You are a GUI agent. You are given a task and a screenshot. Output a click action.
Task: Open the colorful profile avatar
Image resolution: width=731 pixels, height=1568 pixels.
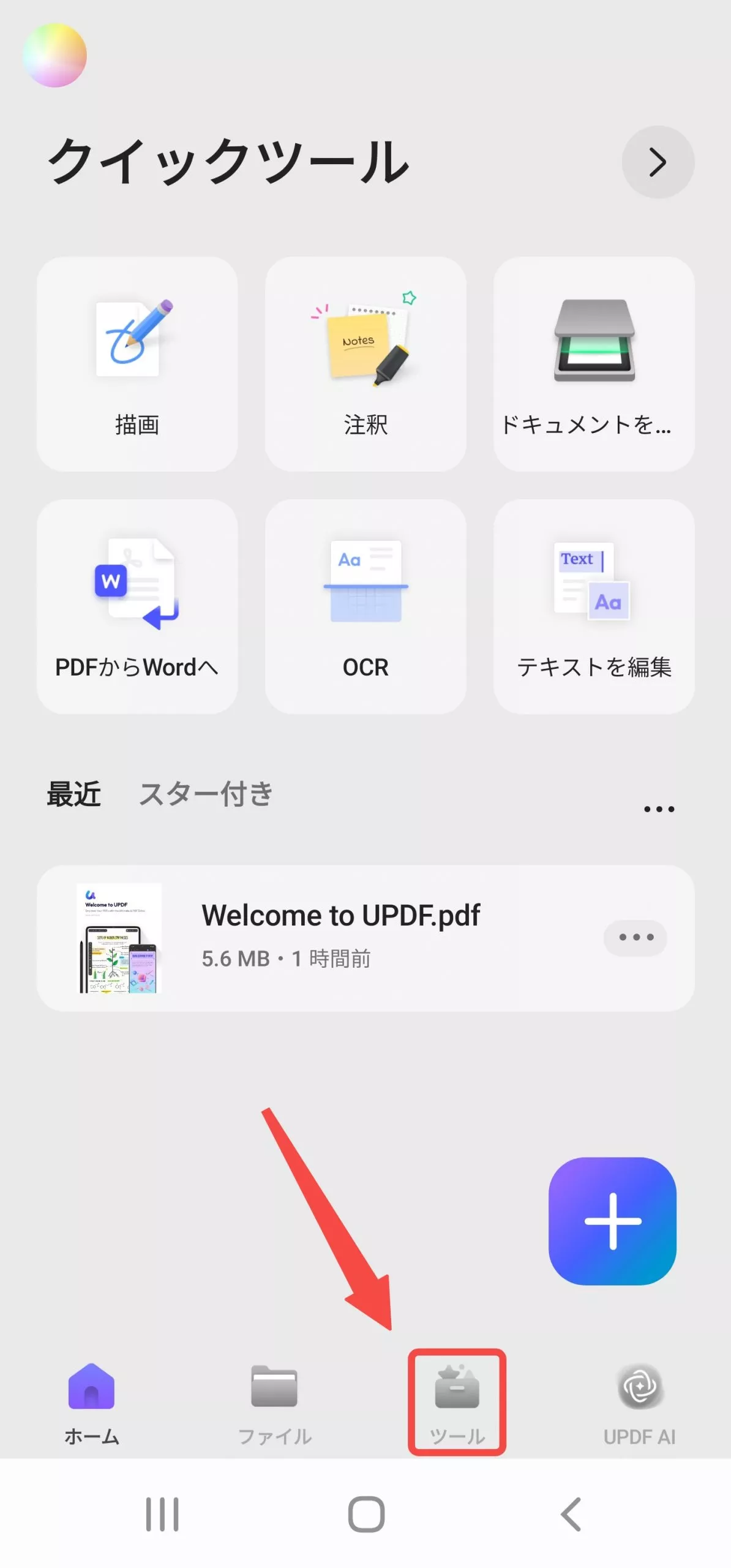(55, 55)
